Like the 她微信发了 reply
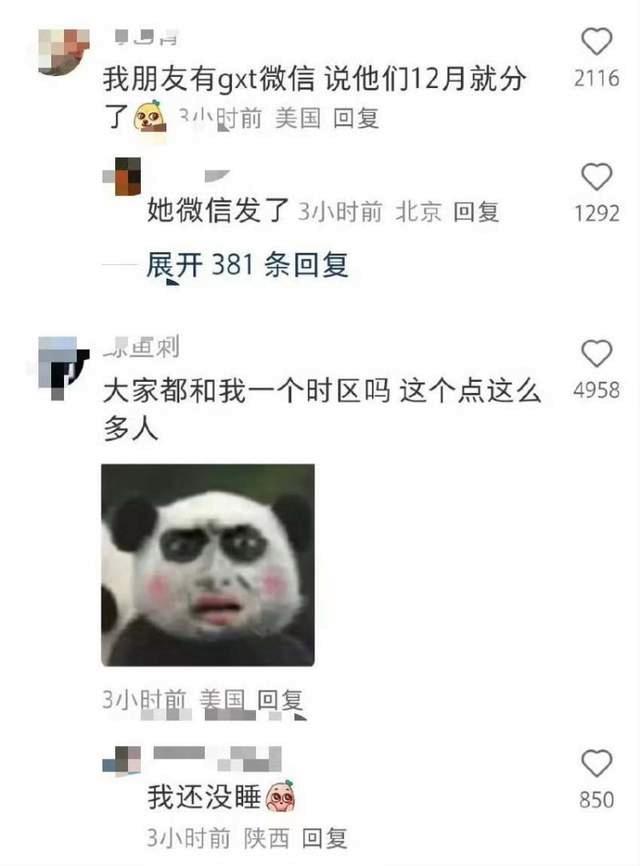 (597, 177)
